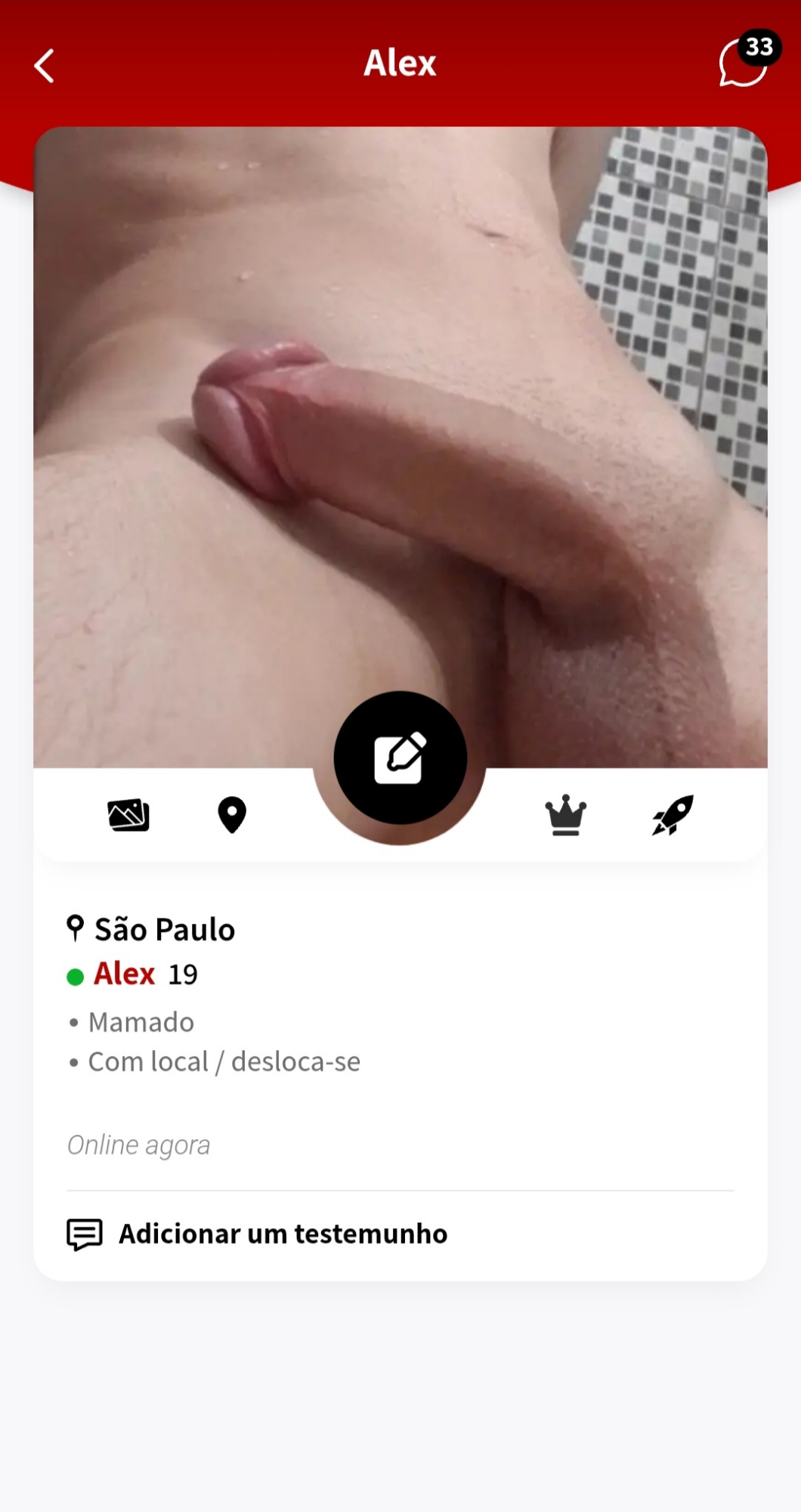Open the photo gallery icon
The image size is (801, 1512).
128,815
